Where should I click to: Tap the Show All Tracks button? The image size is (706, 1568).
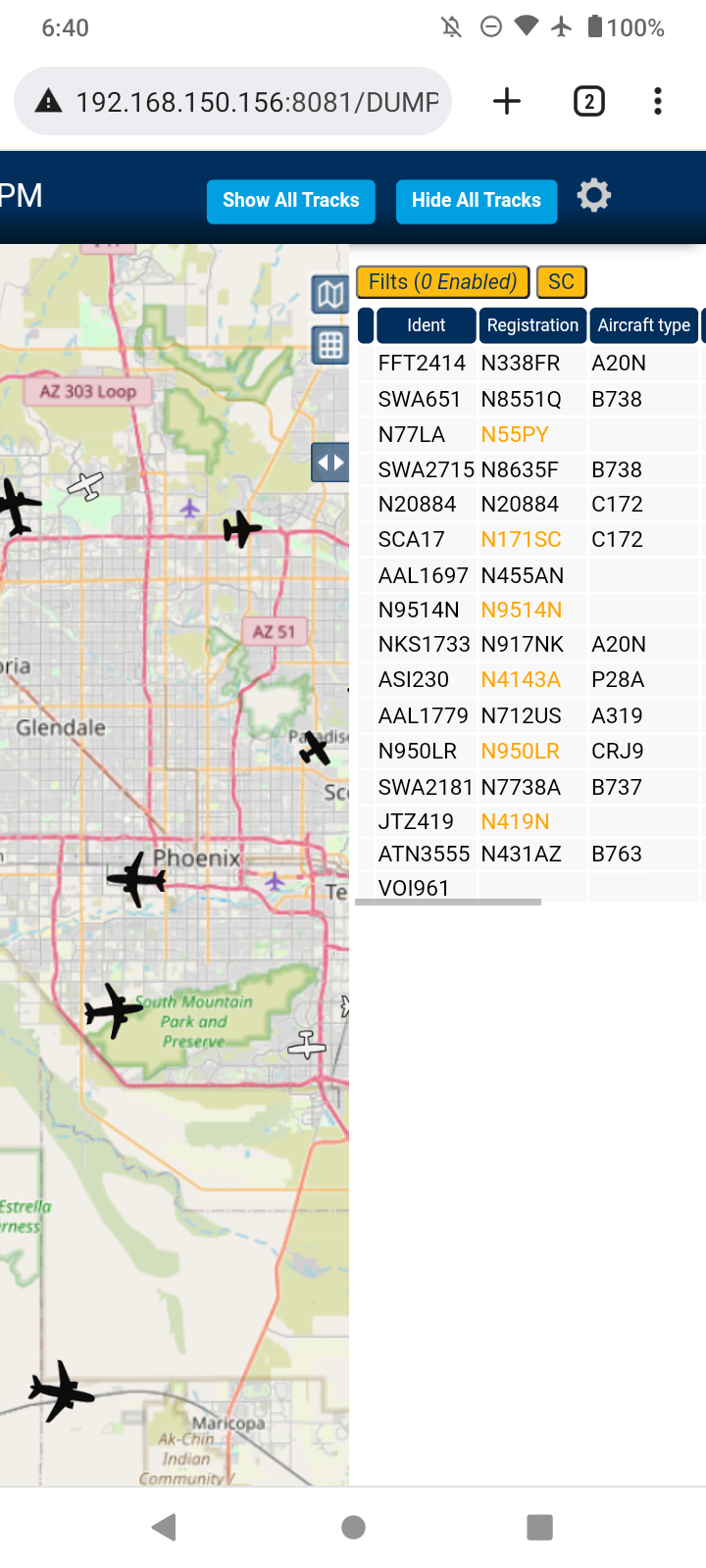coord(290,201)
